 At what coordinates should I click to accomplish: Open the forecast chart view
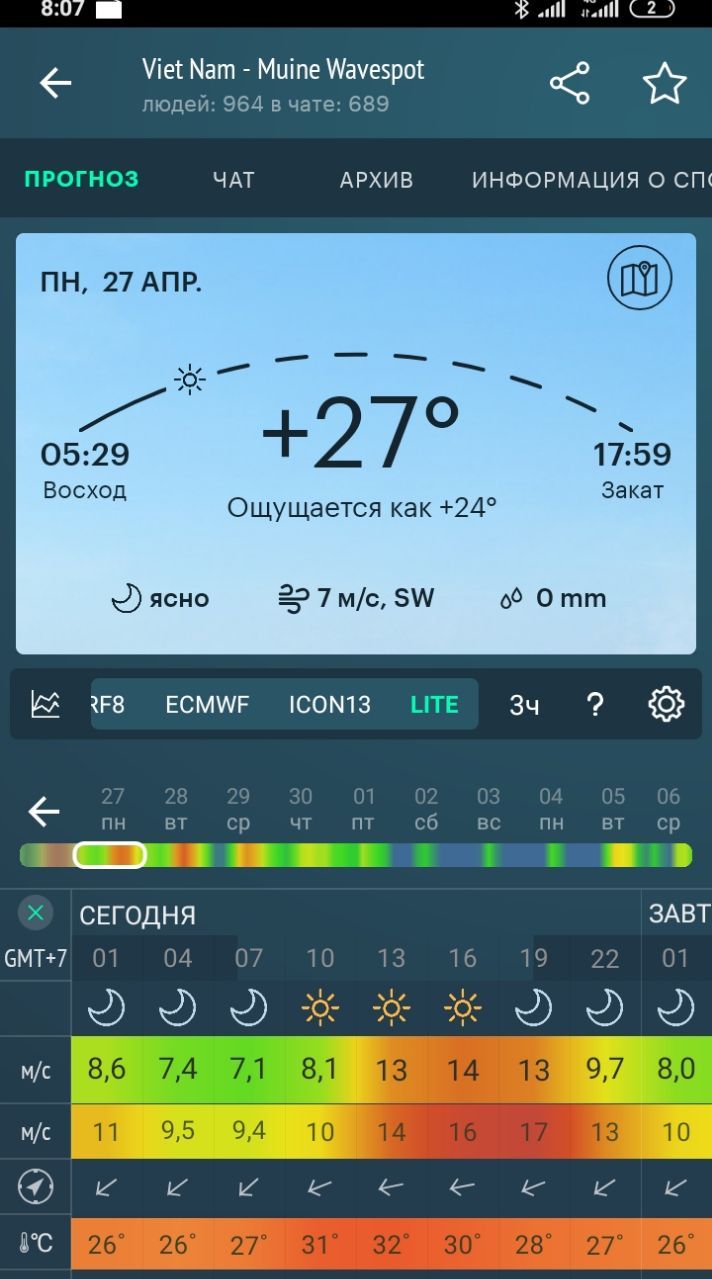pos(46,704)
